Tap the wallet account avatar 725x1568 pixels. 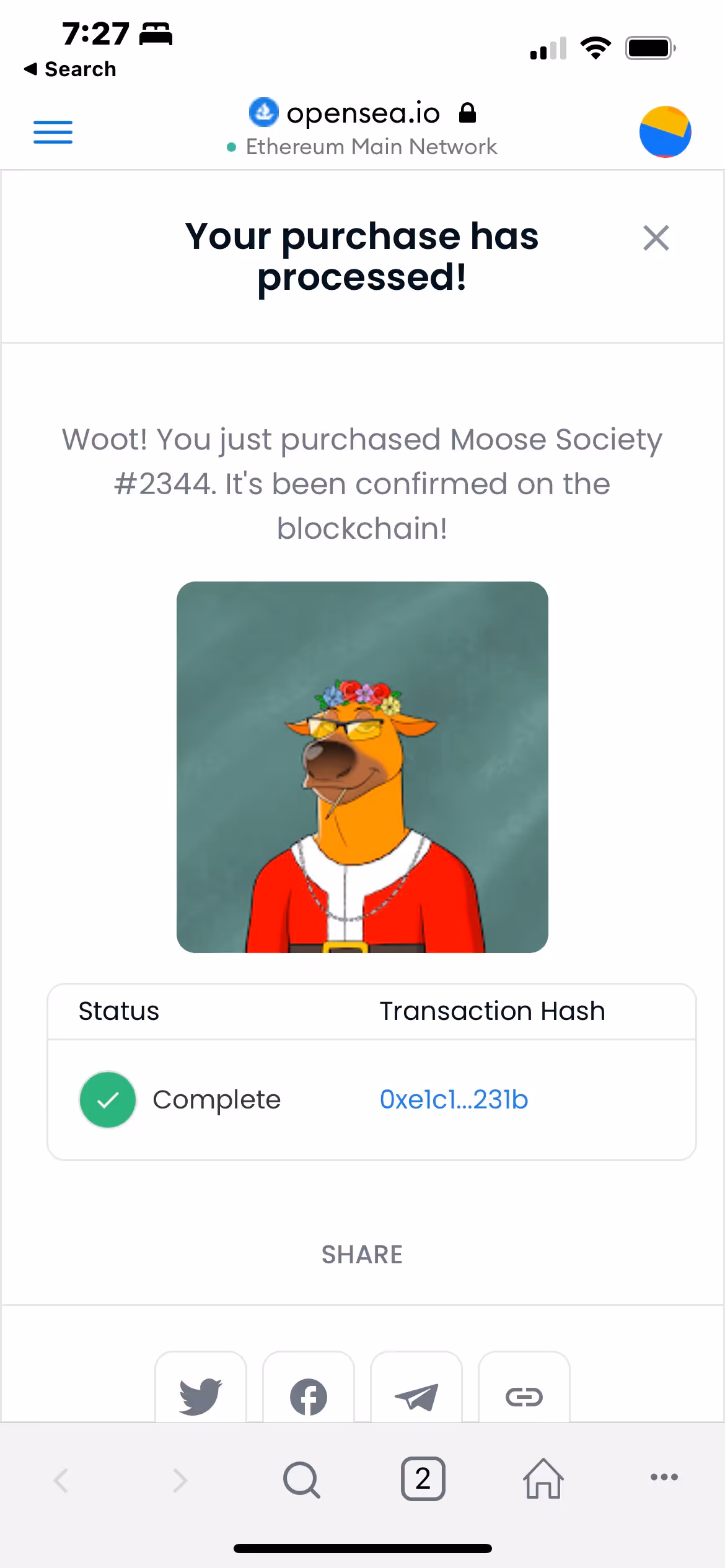pos(665,132)
